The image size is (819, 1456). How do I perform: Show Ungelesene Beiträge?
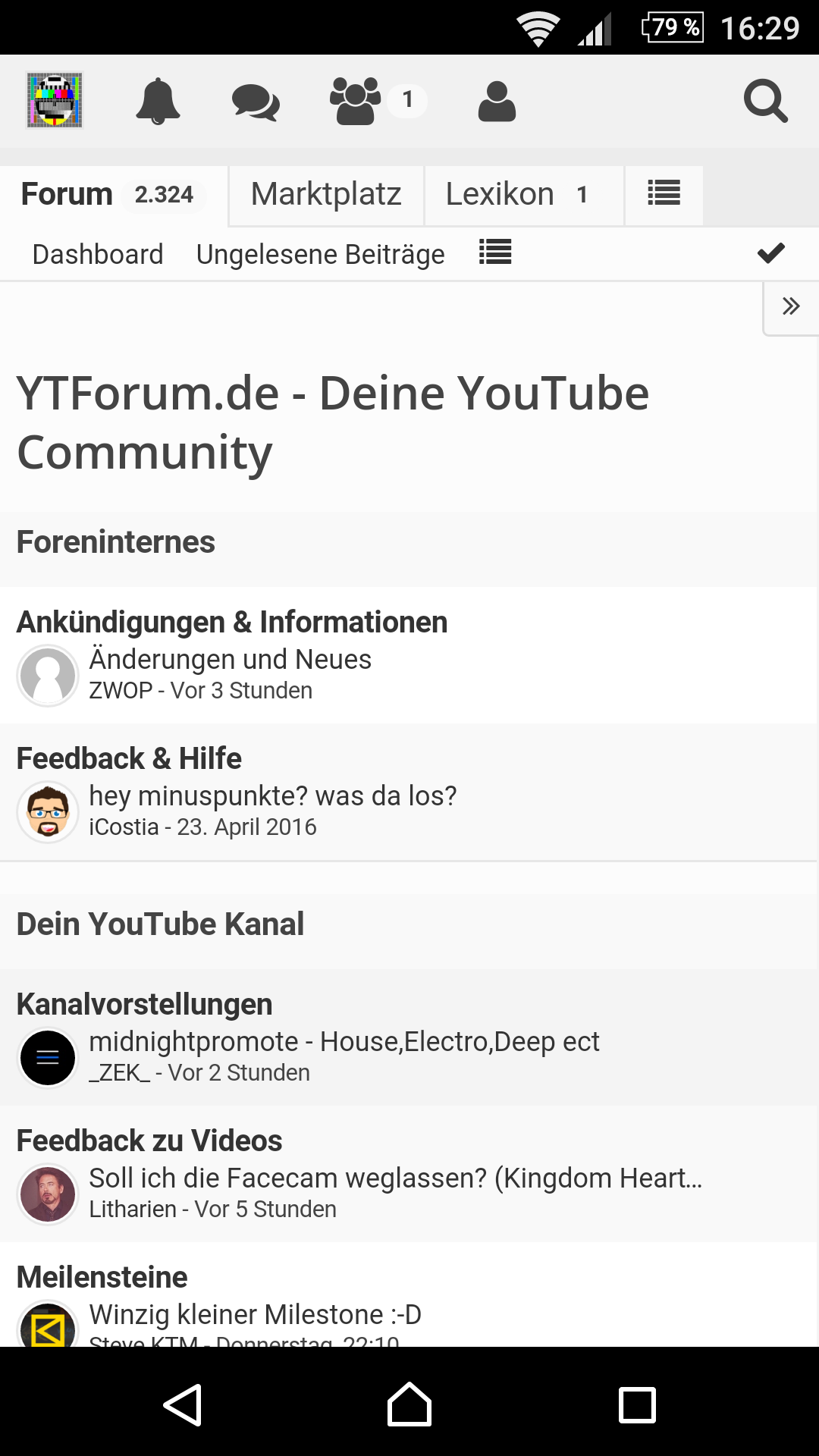point(320,254)
